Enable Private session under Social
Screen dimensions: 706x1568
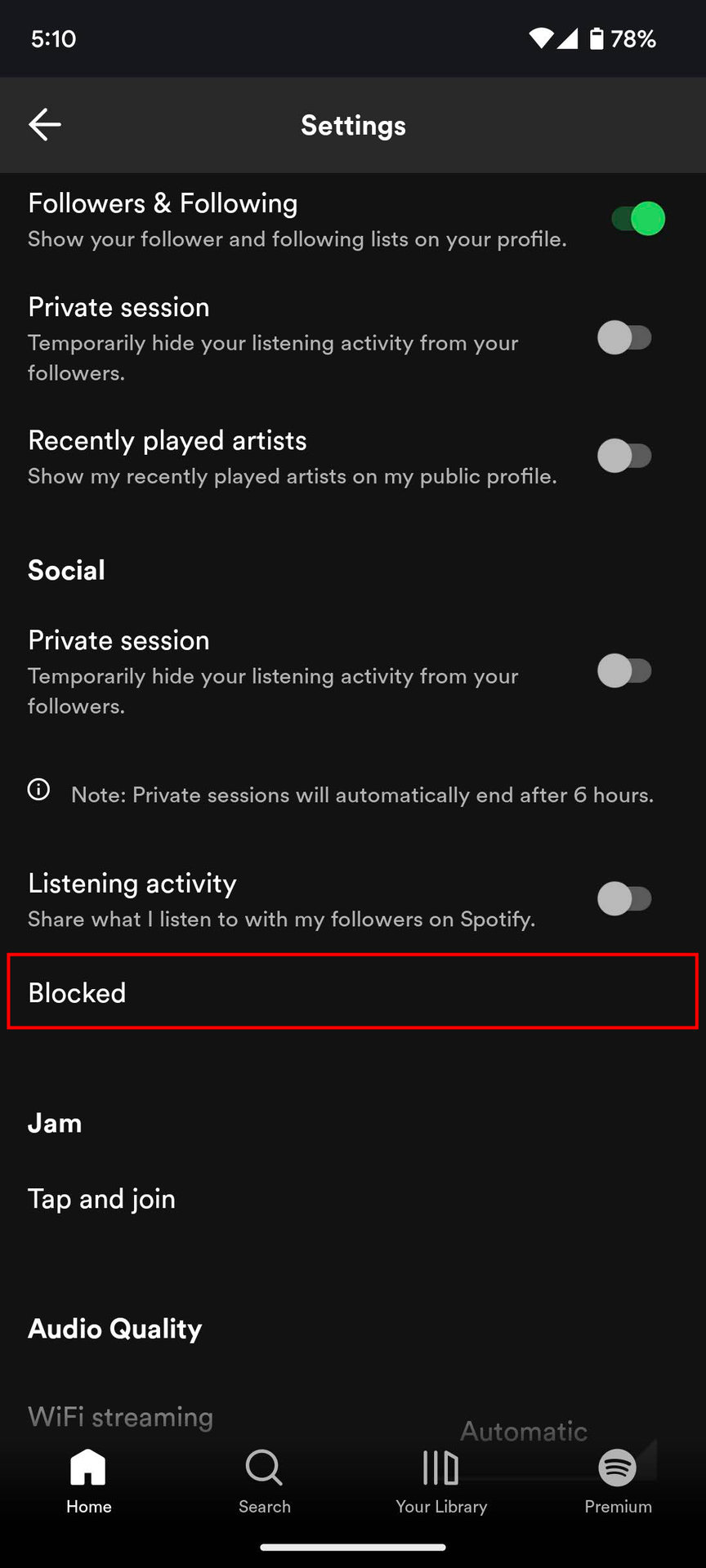(624, 670)
